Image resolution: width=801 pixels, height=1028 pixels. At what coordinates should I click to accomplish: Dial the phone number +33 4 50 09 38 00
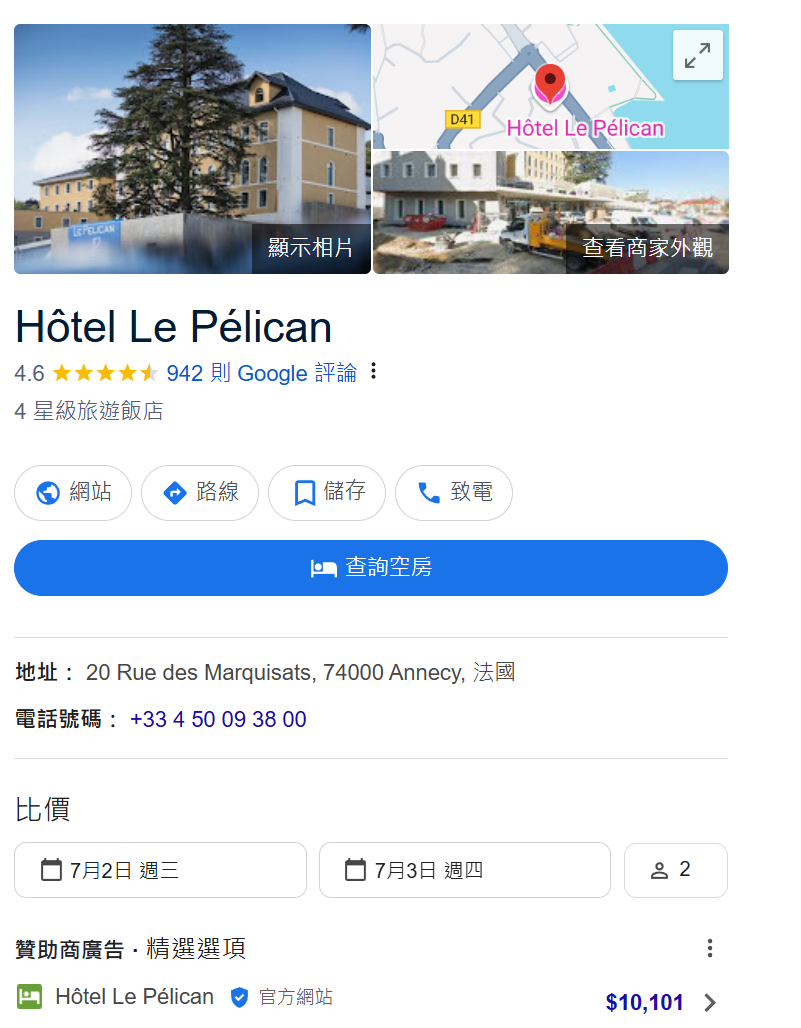218,720
